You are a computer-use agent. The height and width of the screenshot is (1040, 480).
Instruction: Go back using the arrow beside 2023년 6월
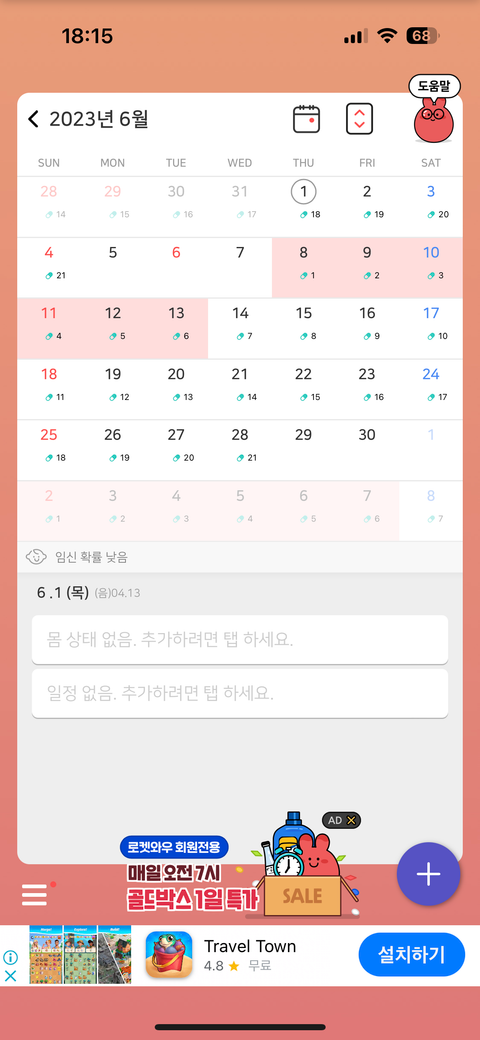pos(33,119)
